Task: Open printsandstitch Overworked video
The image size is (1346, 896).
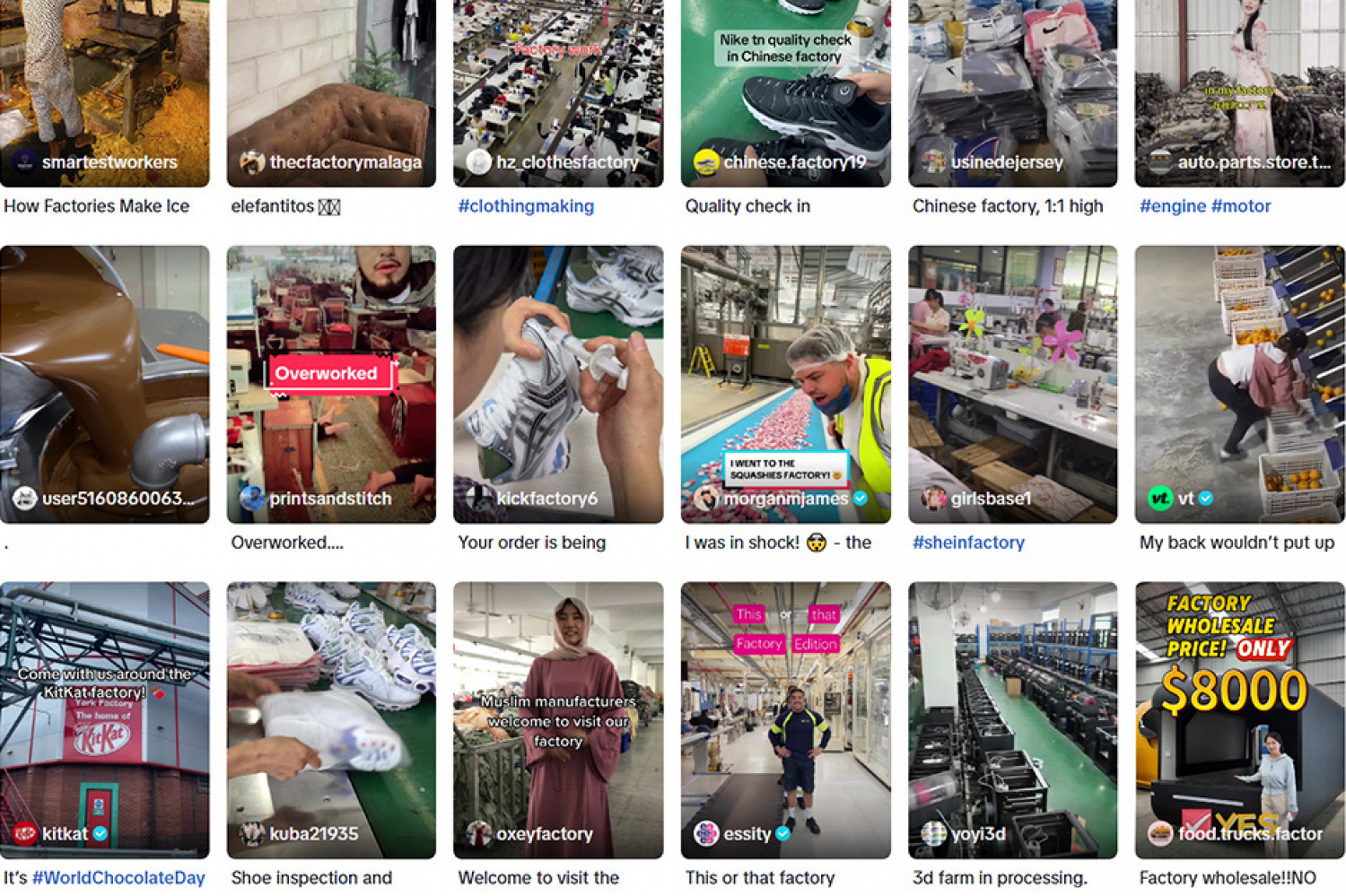Action: 330,384
